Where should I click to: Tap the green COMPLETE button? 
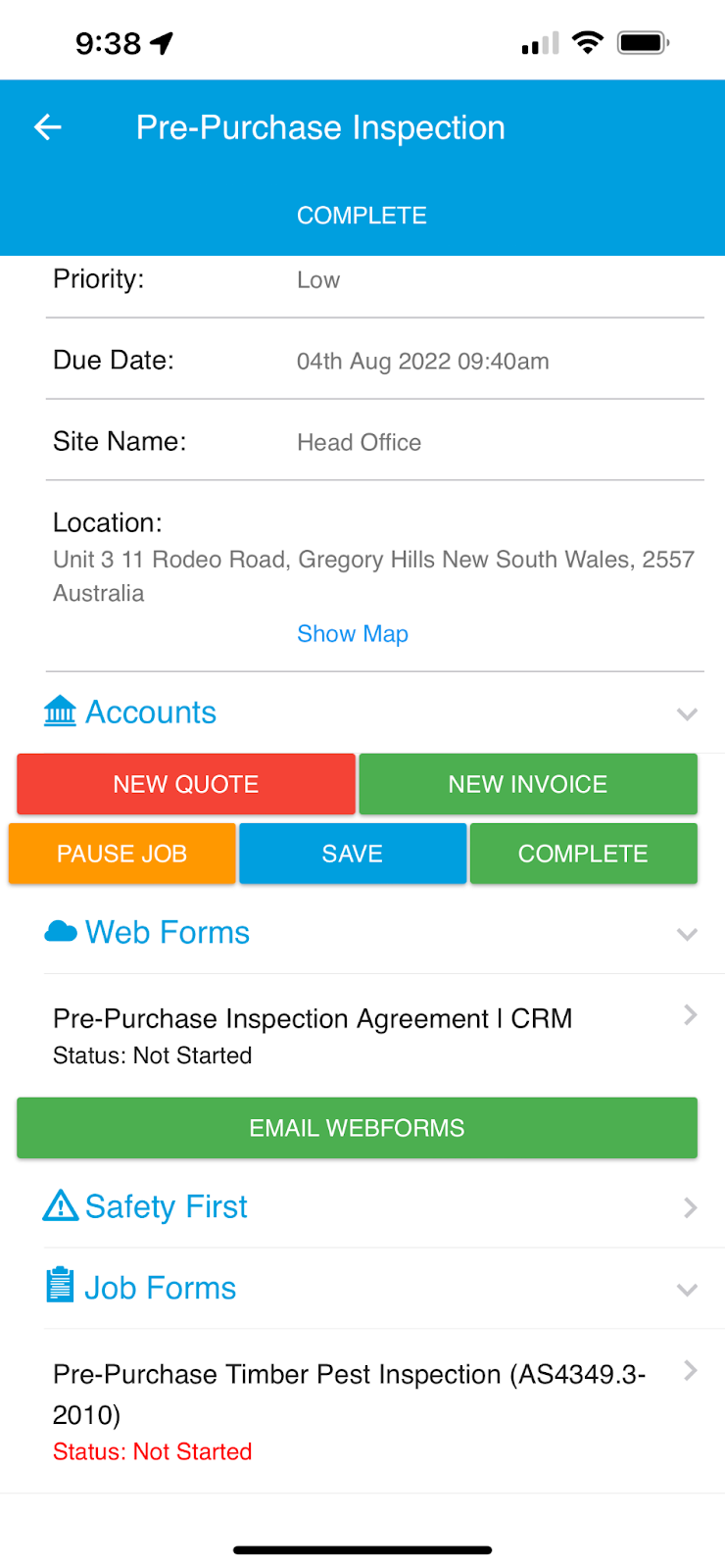click(583, 854)
